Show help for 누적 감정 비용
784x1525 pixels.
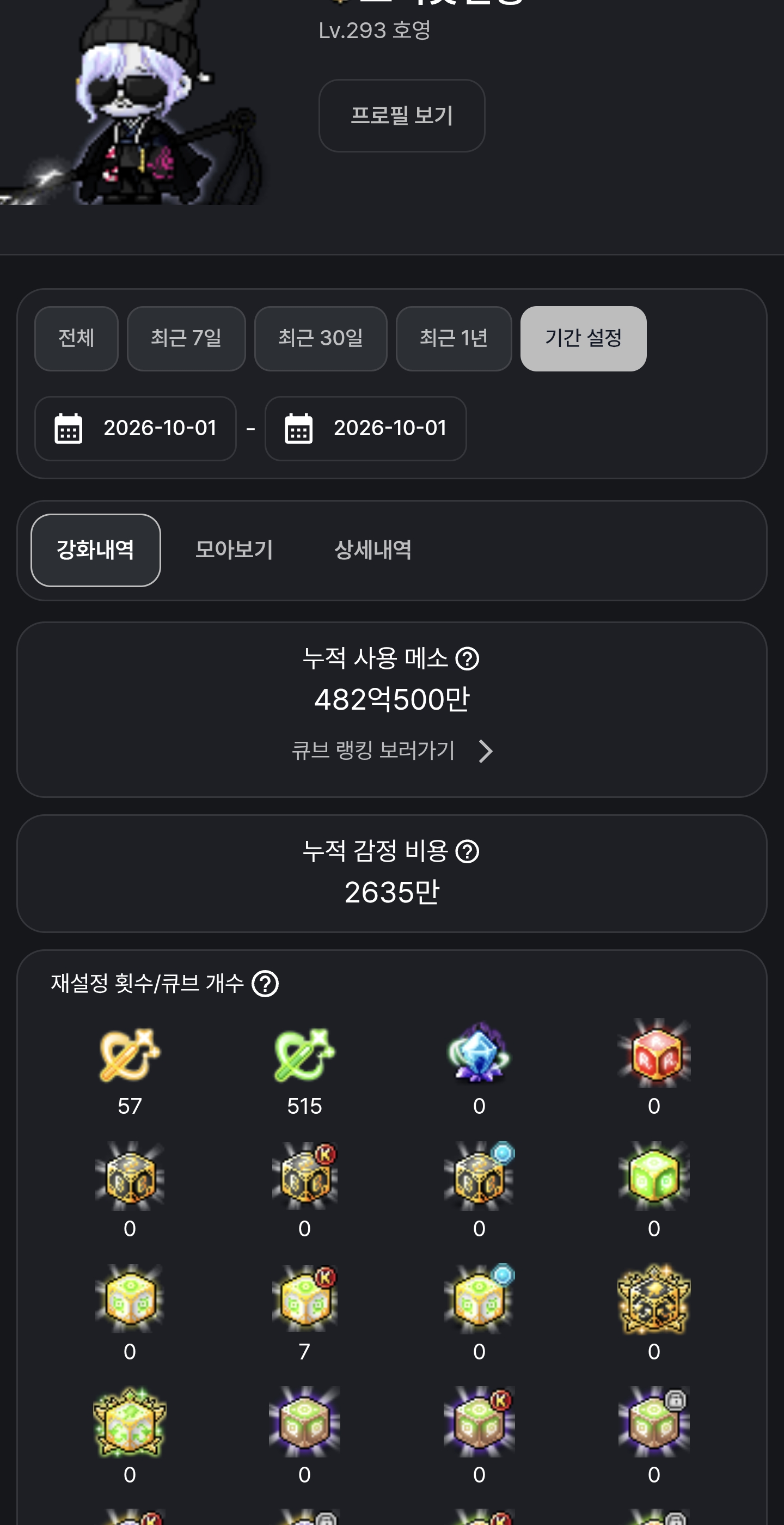[468, 851]
